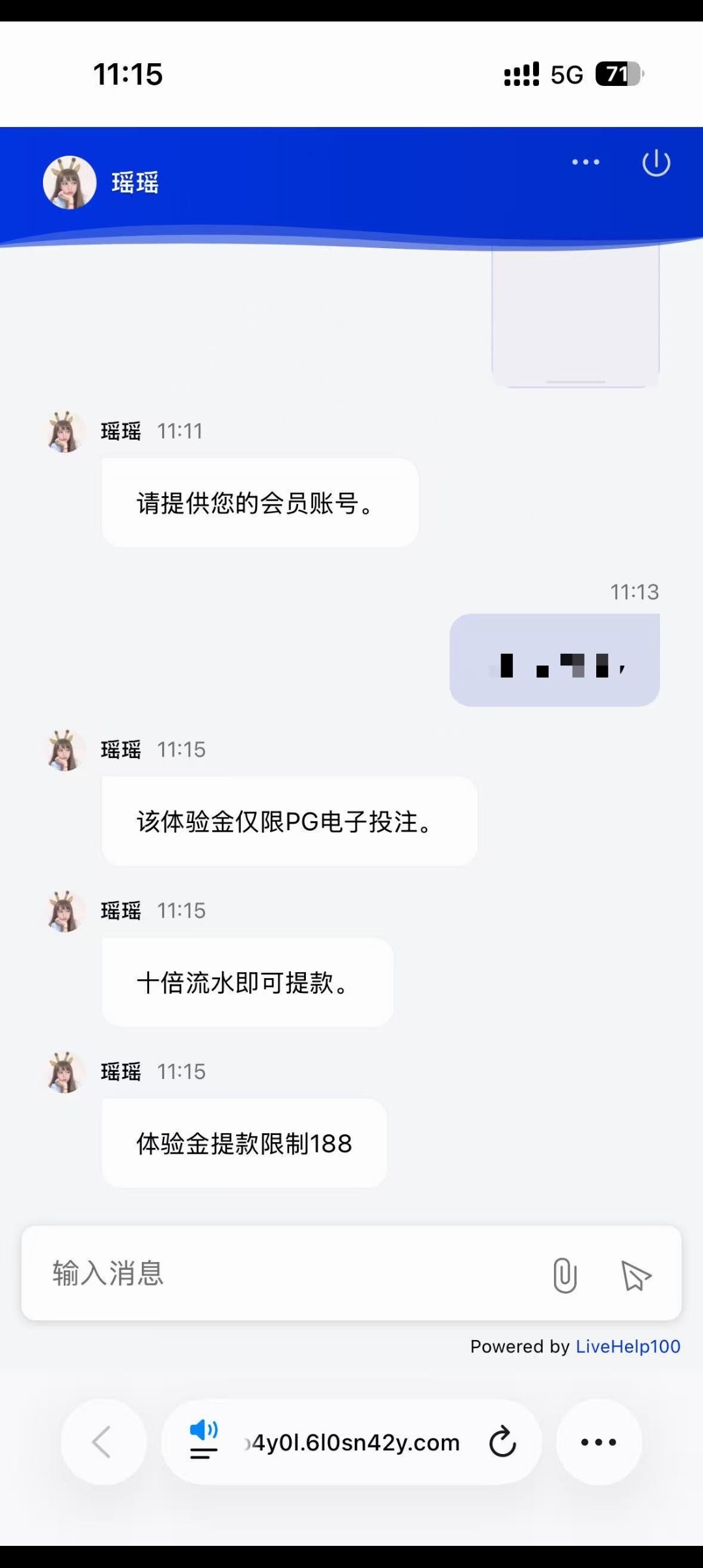Go back in the browser
This screenshot has width=703, height=1568.
103,1442
